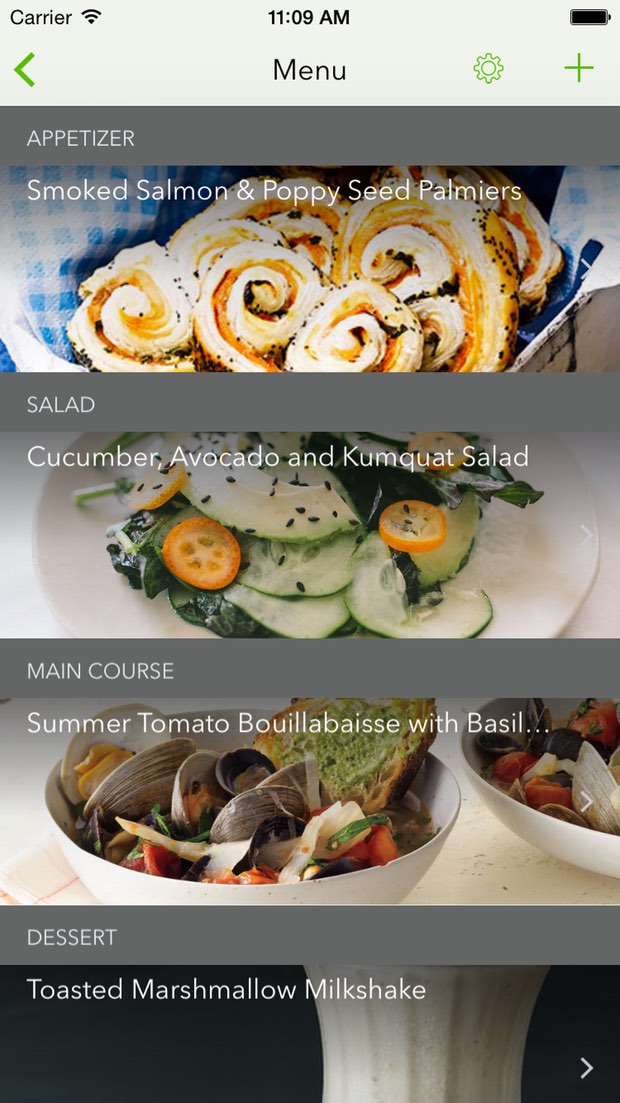Open Smoked Salmon & Poppy Seed Palmiers recipe
Screen dimensions: 620x1103
click(310, 268)
